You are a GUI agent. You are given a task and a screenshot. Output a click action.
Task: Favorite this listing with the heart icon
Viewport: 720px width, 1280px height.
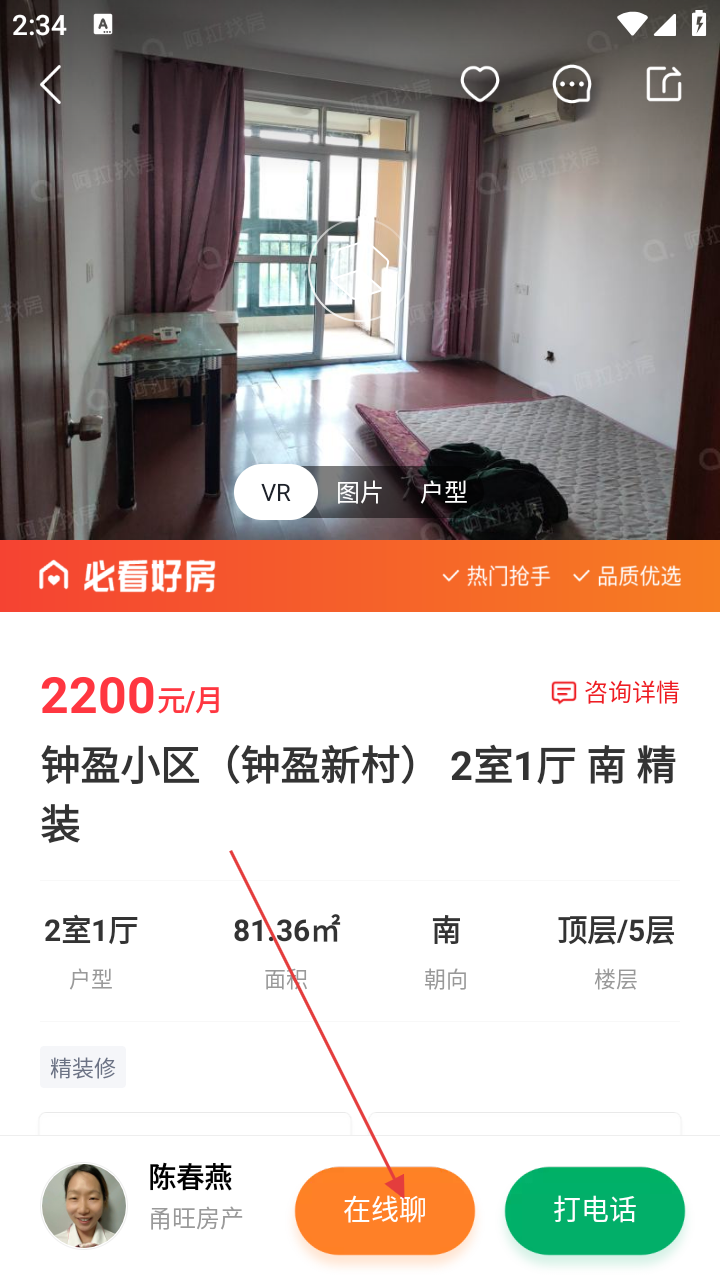479,85
